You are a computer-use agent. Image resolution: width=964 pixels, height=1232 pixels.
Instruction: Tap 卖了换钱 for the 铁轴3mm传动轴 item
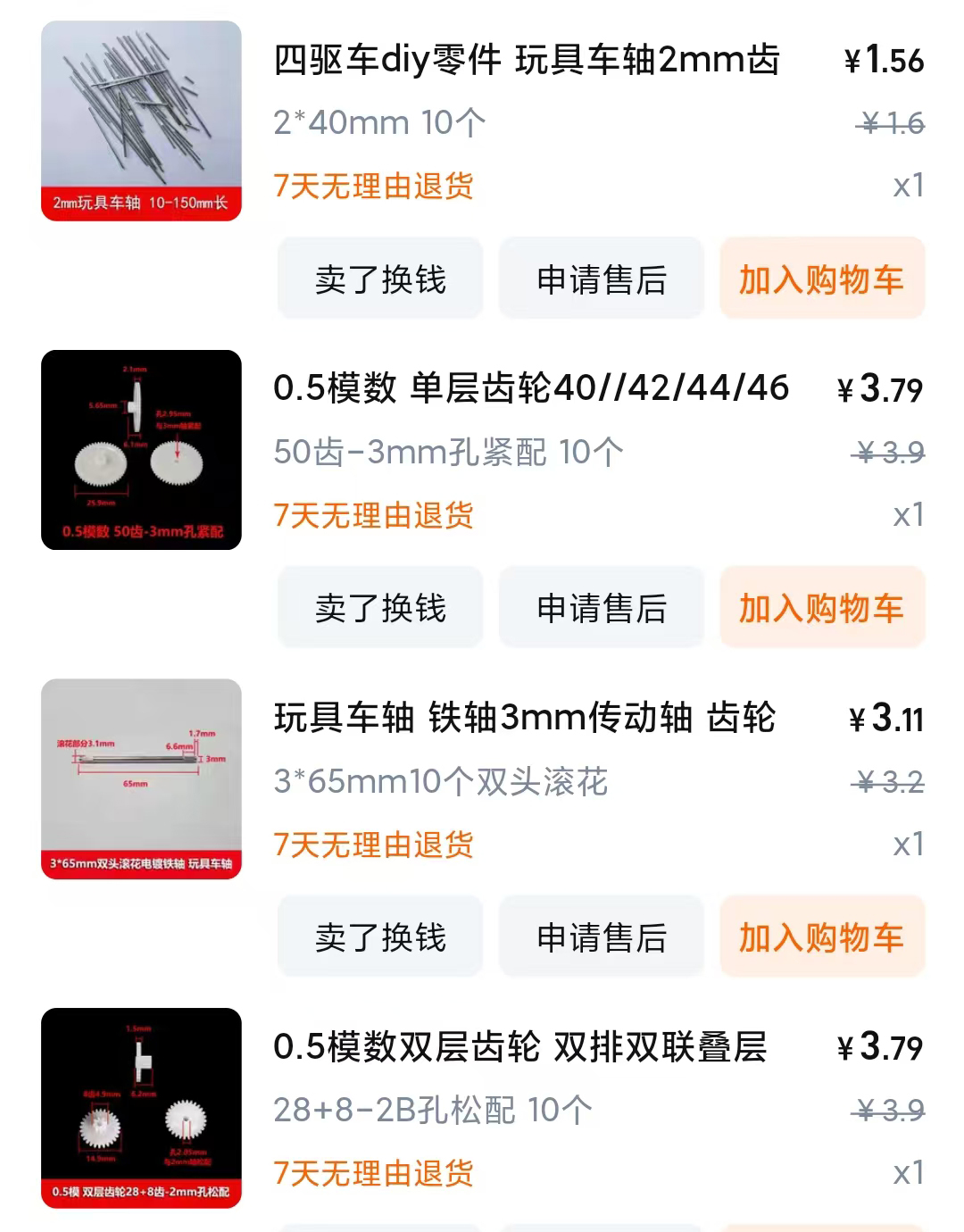point(380,937)
